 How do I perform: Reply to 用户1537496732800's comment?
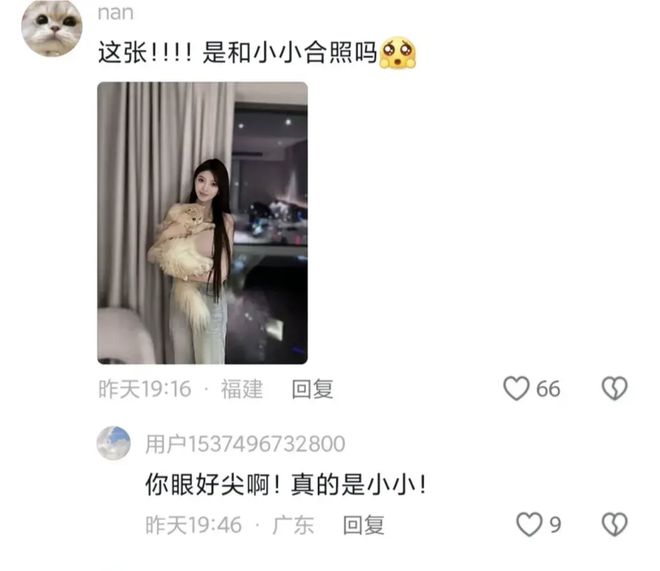(363, 524)
